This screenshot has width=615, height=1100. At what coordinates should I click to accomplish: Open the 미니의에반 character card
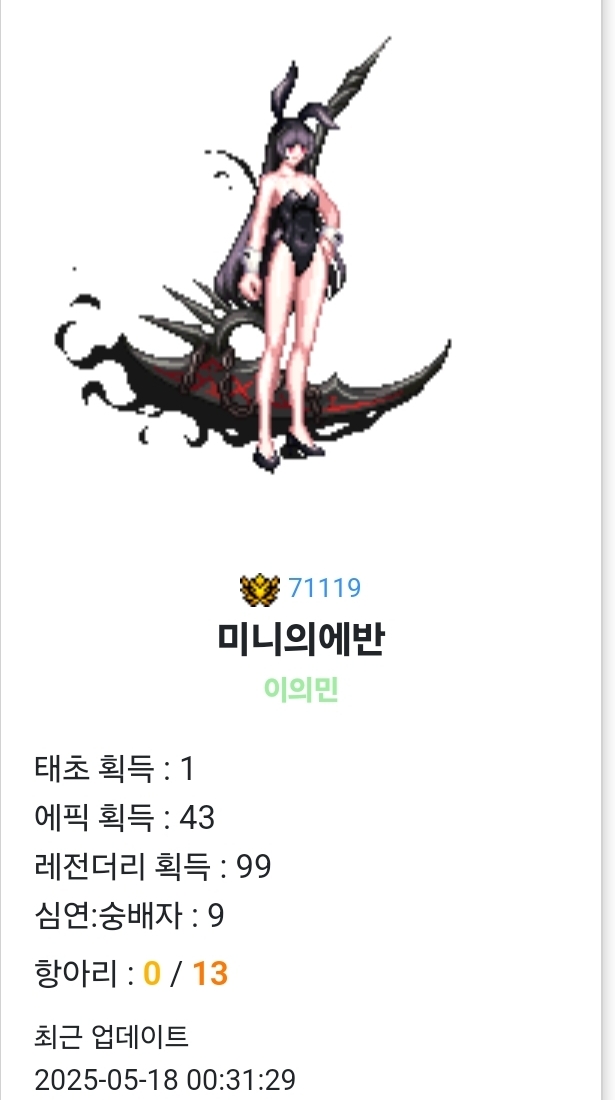[301, 639]
